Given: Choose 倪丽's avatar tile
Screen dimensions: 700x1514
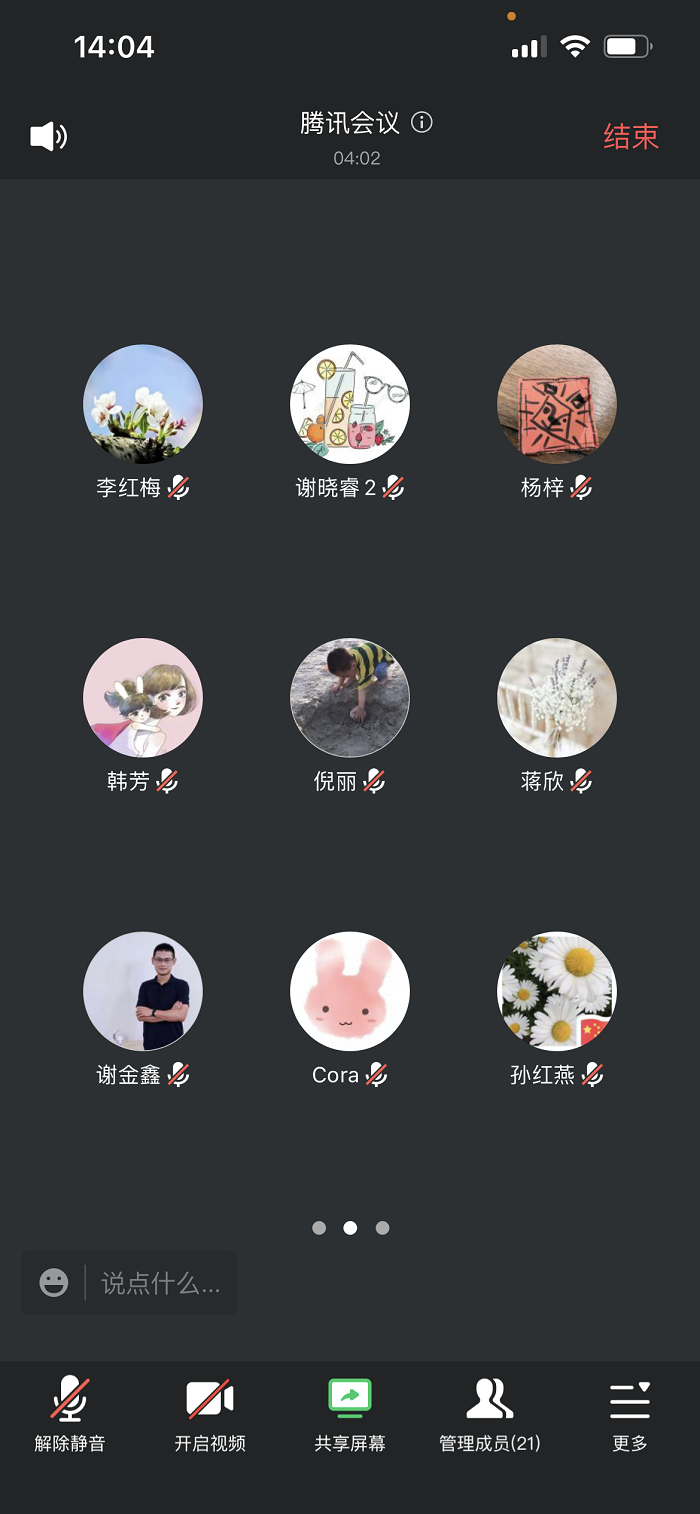Looking at the screenshot, I should click(x=350, y=698).
